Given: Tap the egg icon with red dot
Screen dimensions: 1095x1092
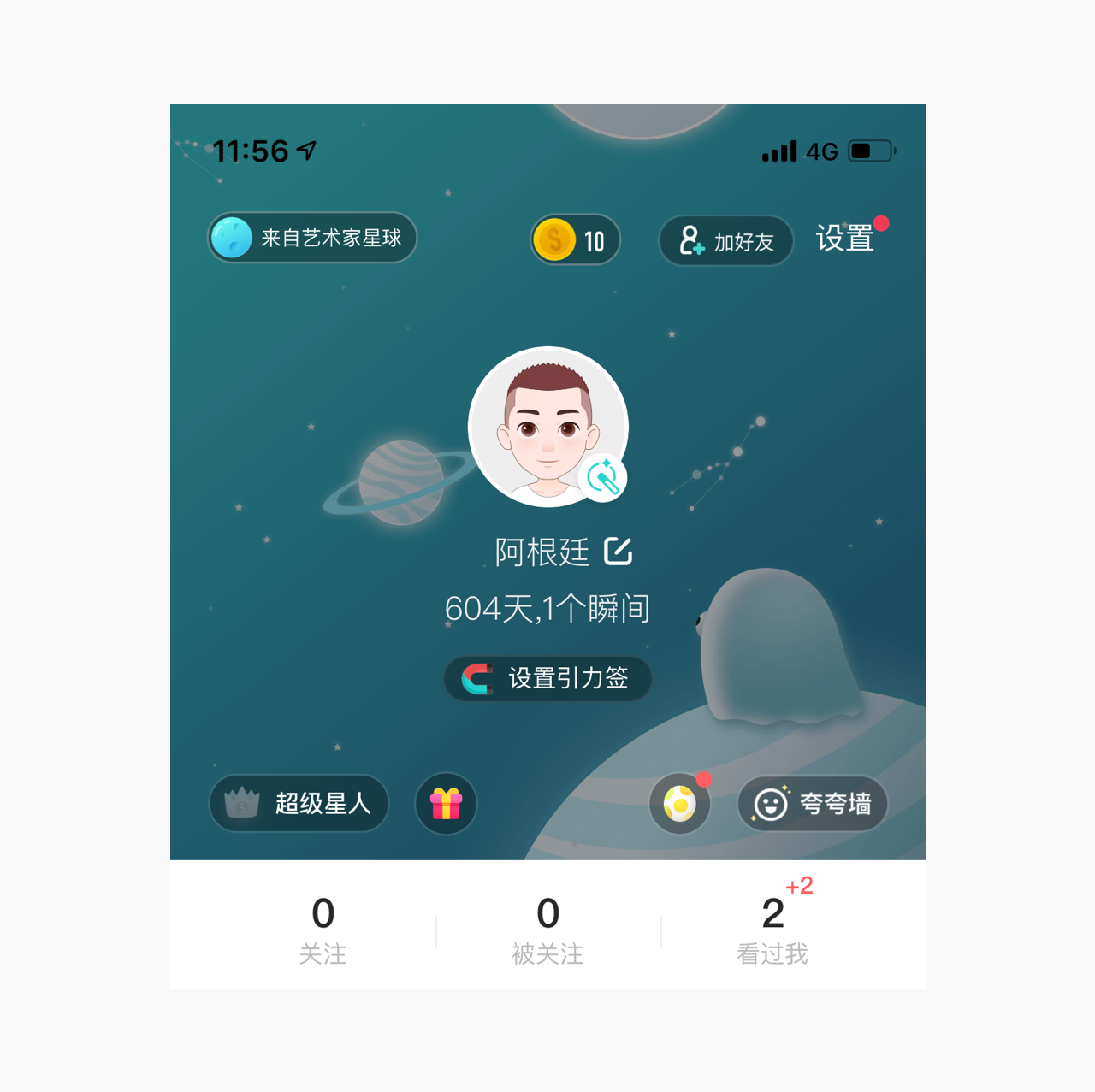Looking at the screenshot, I should pyautogui.click(x=680, y=804).
